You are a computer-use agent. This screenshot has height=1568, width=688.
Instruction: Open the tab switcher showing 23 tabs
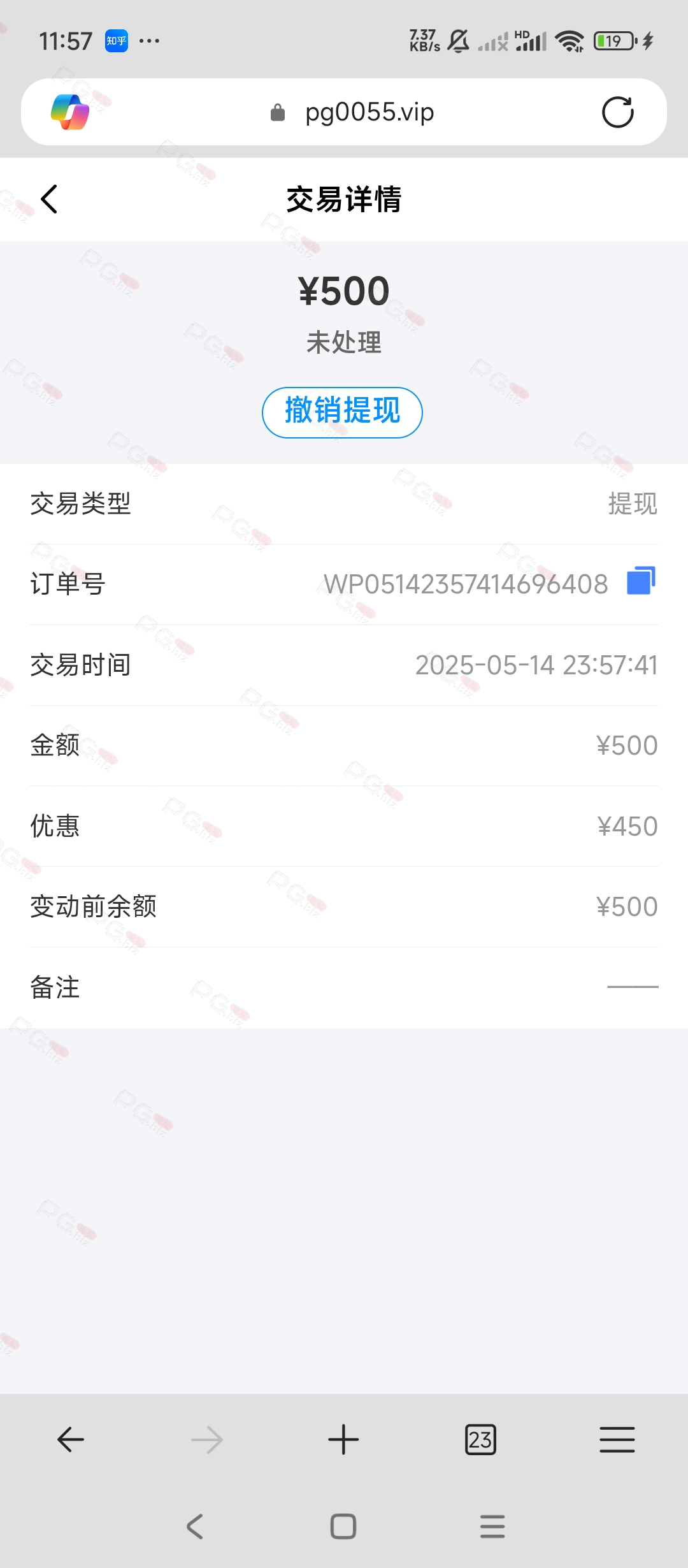(480, 1439)
